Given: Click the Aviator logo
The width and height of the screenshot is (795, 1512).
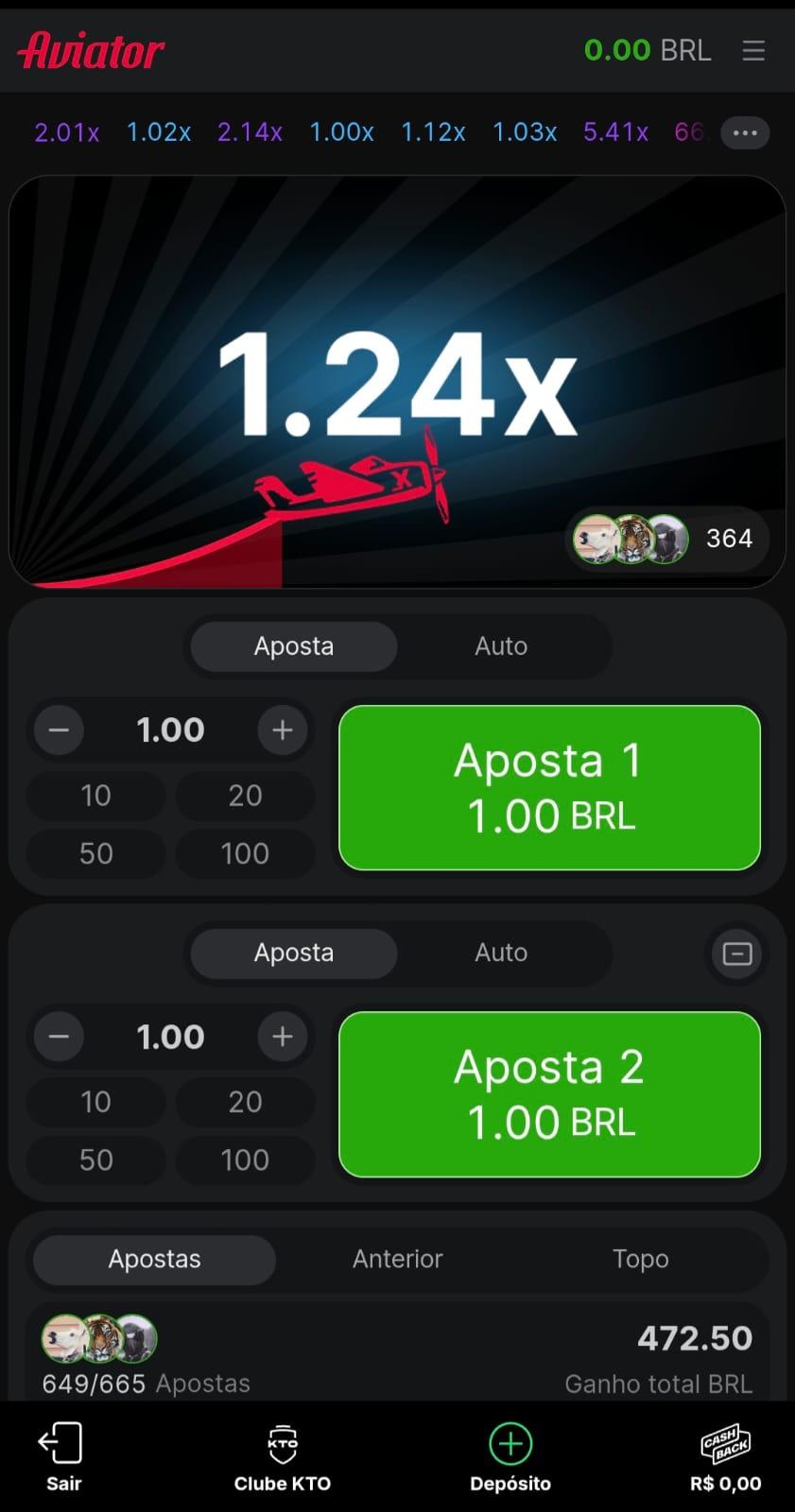Looking at the screenshot, I should point(90,51).
